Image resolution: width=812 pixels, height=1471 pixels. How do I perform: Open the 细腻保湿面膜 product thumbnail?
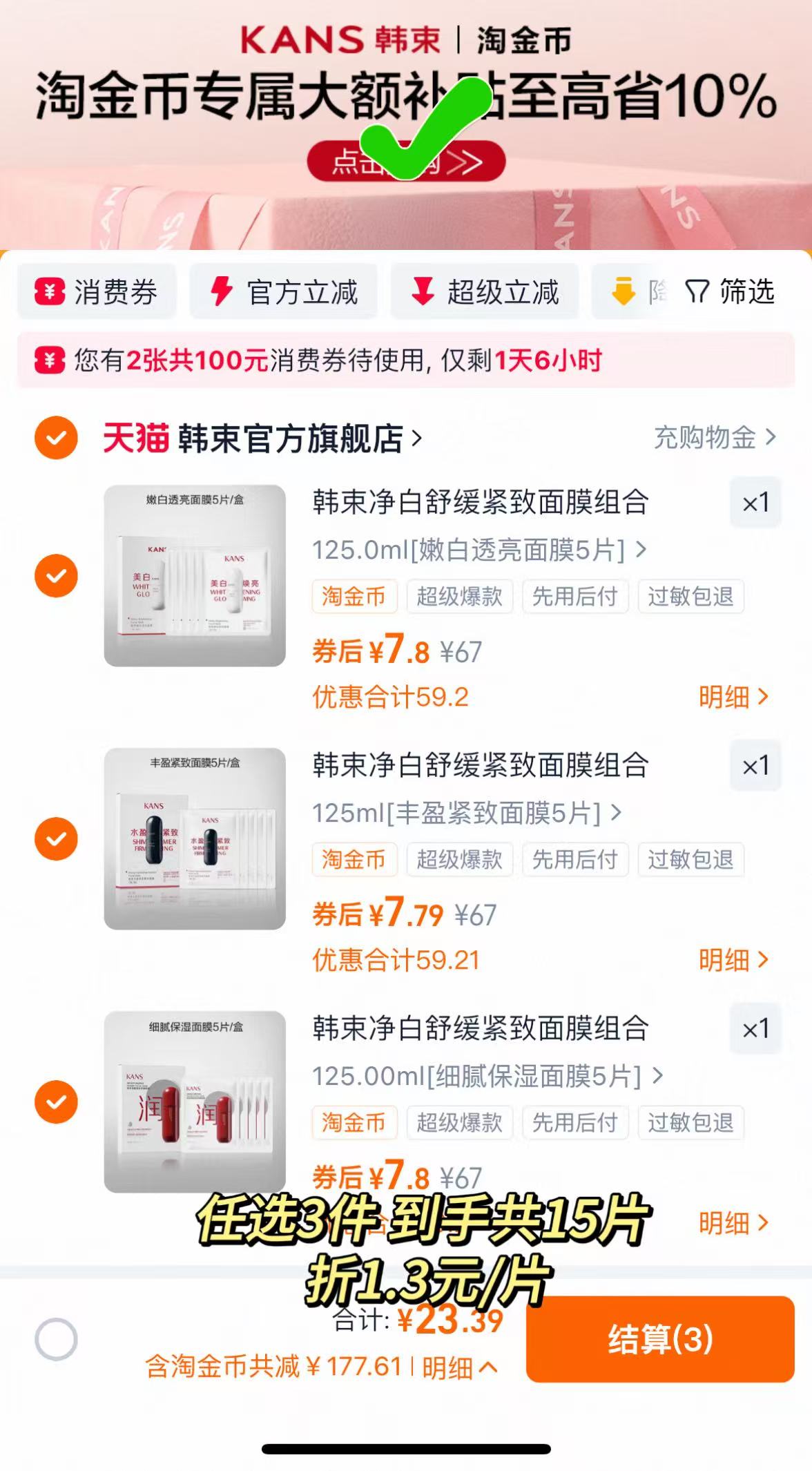coord(193,1103)
